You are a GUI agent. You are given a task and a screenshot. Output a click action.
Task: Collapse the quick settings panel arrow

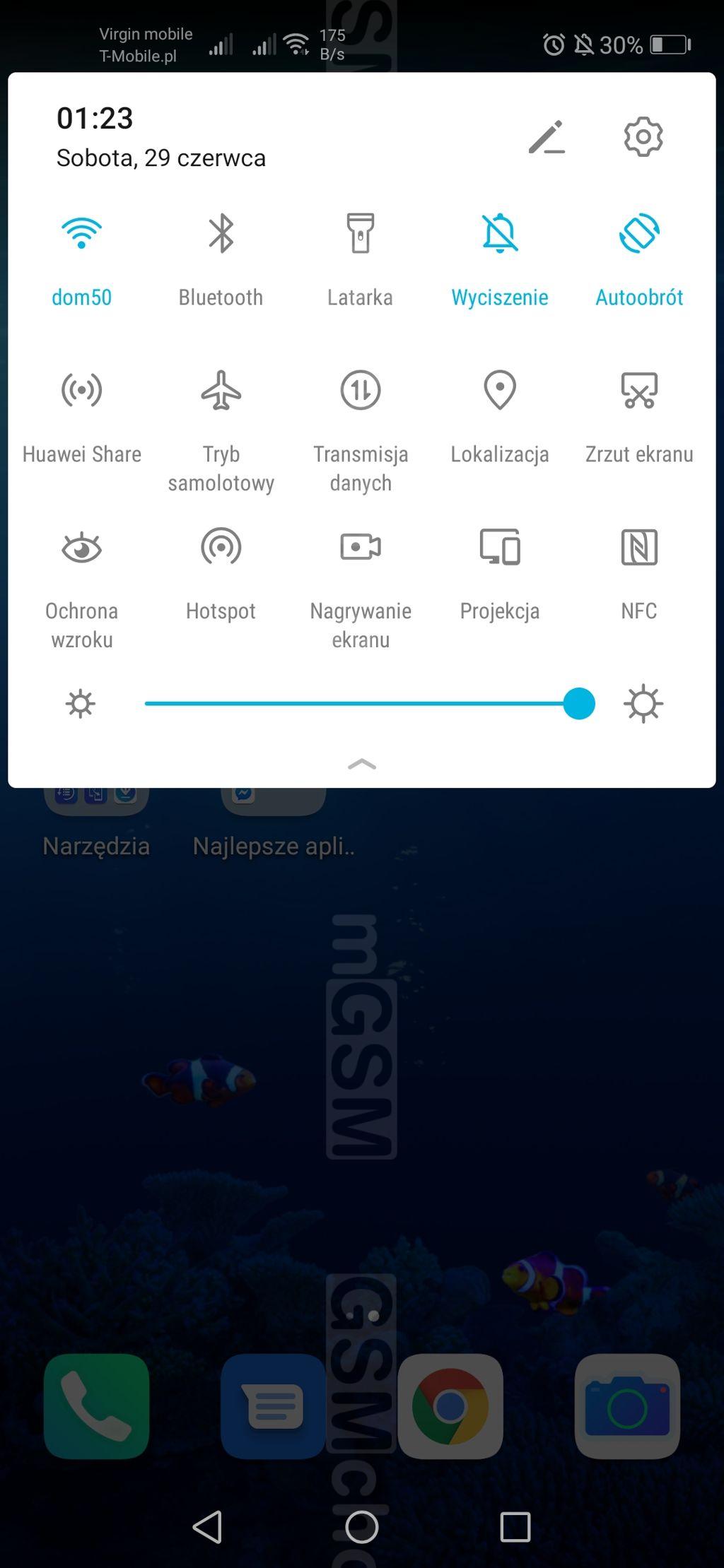(x=362, y=764)
